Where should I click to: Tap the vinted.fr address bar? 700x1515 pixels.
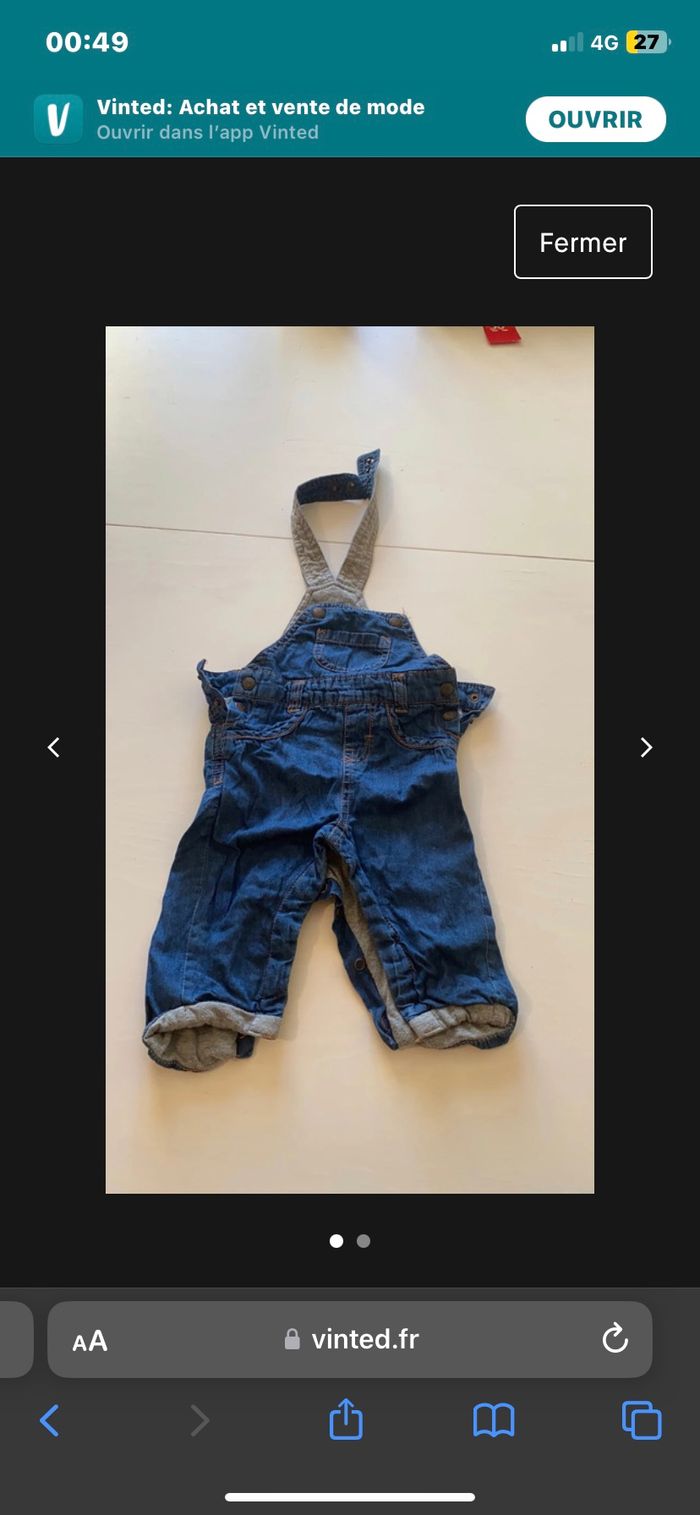click(350, 1340)
